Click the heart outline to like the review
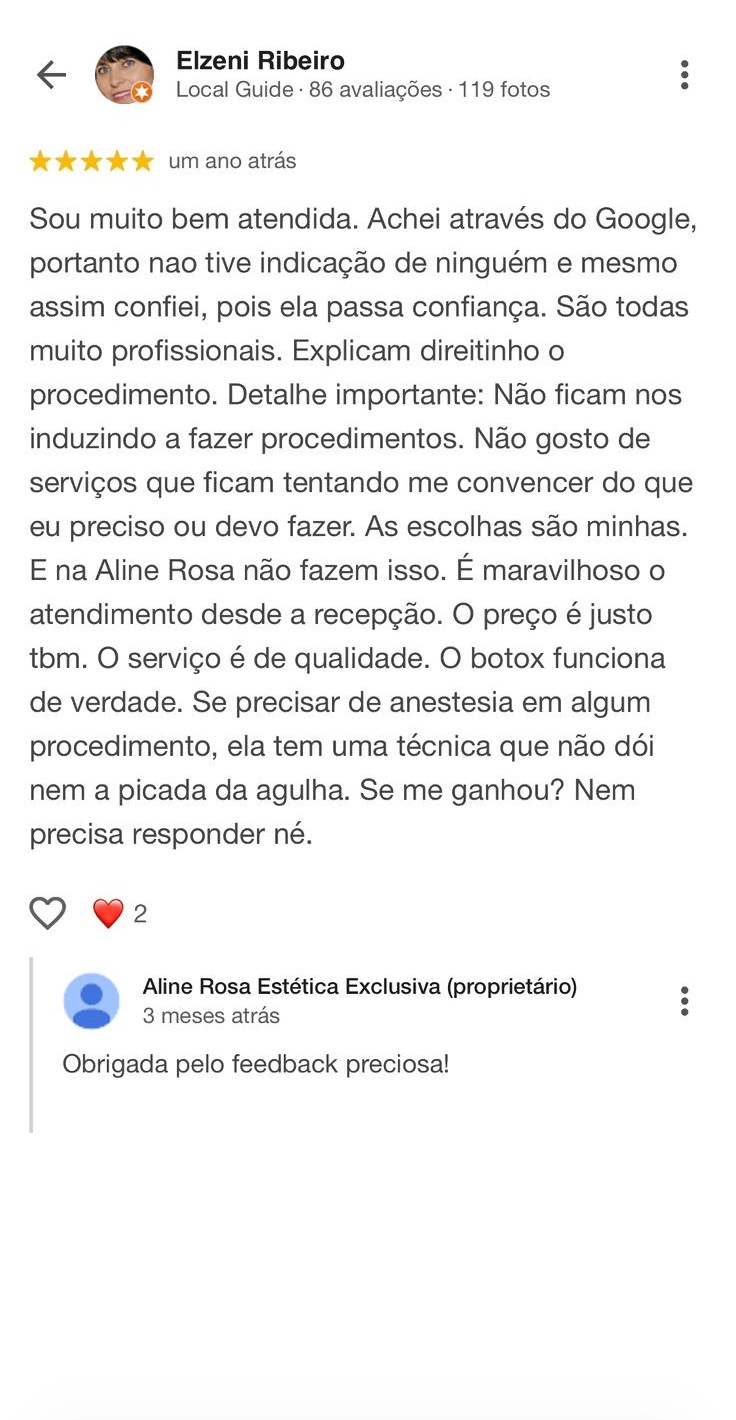 tap(47, 912)
